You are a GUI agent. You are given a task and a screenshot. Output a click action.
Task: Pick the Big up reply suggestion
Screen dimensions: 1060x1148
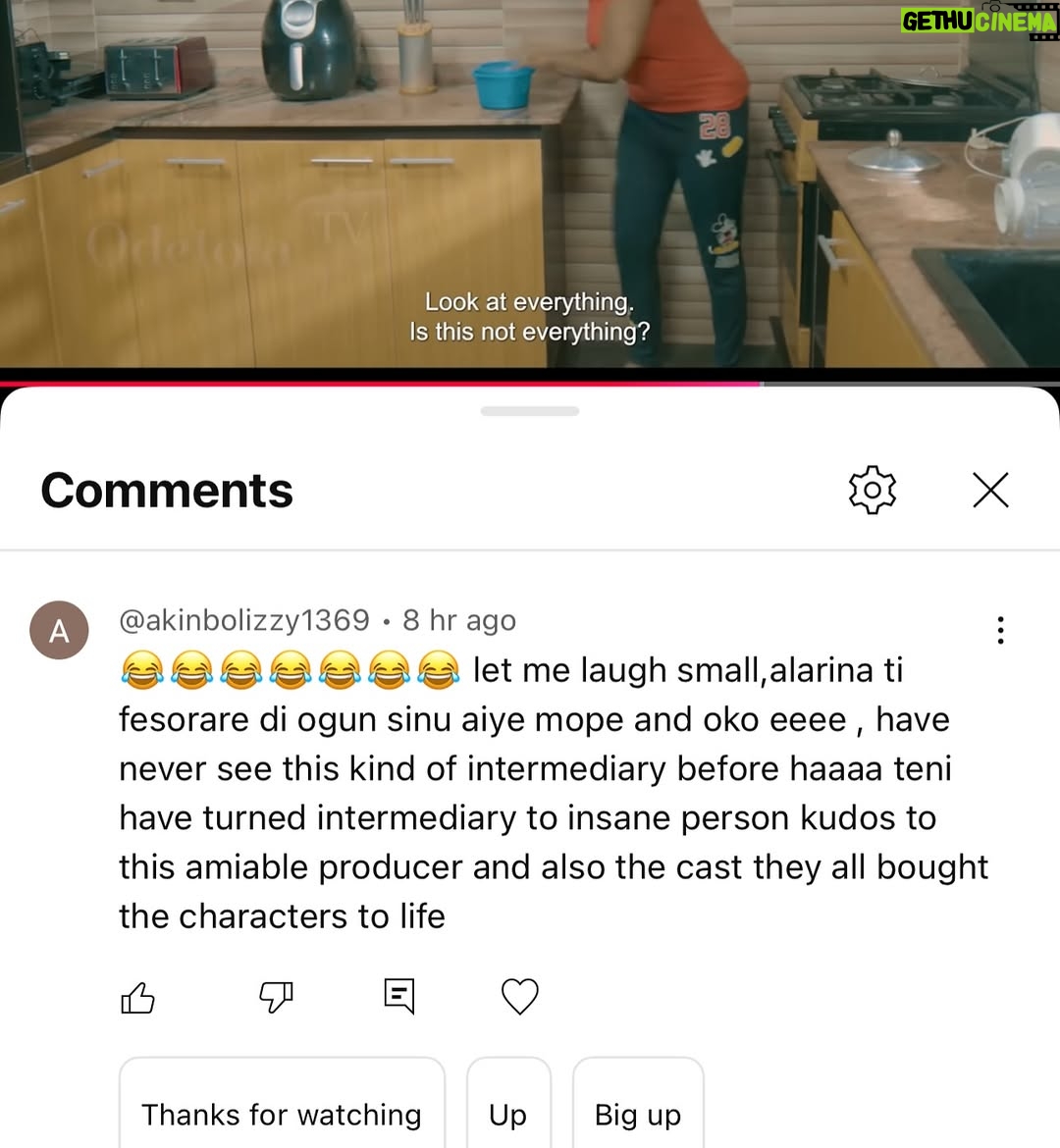coord(638,1107)
